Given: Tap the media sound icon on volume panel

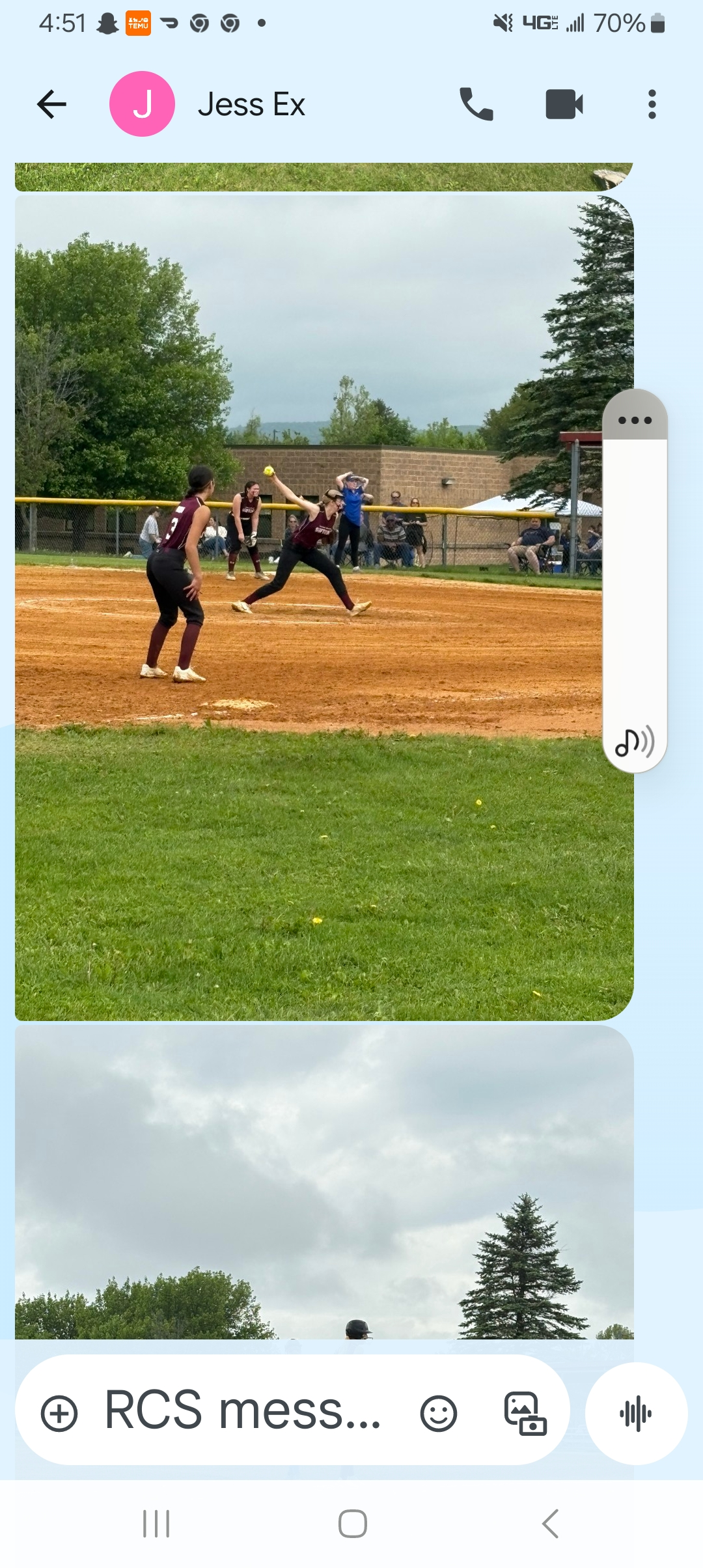Looking at the screenshot, I should 635,742.
